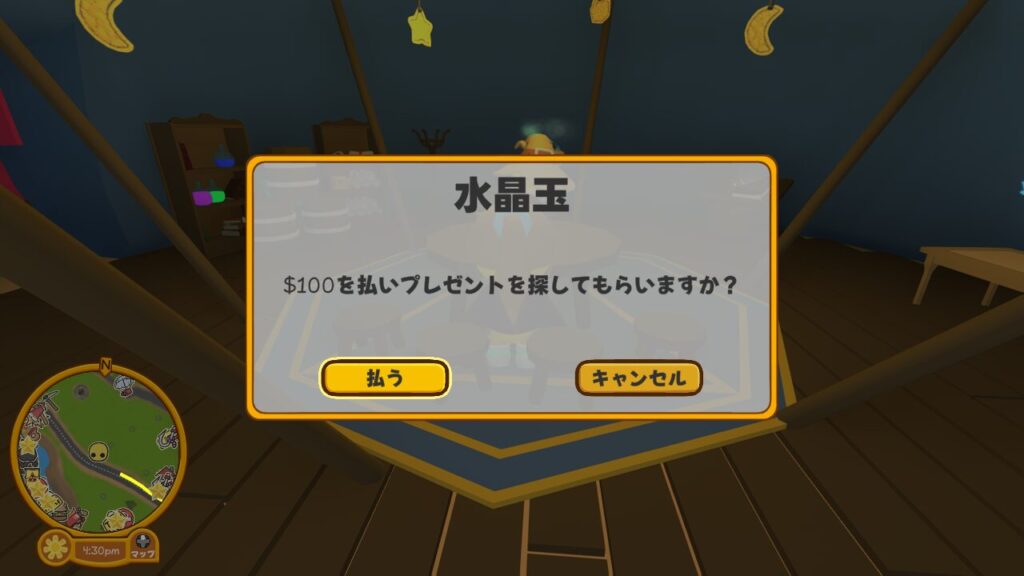Tap 払う to pay $100
Image resolution: width=1024 pixels, height=576 pixels.
pyautogui.click(x=385, y=378)
